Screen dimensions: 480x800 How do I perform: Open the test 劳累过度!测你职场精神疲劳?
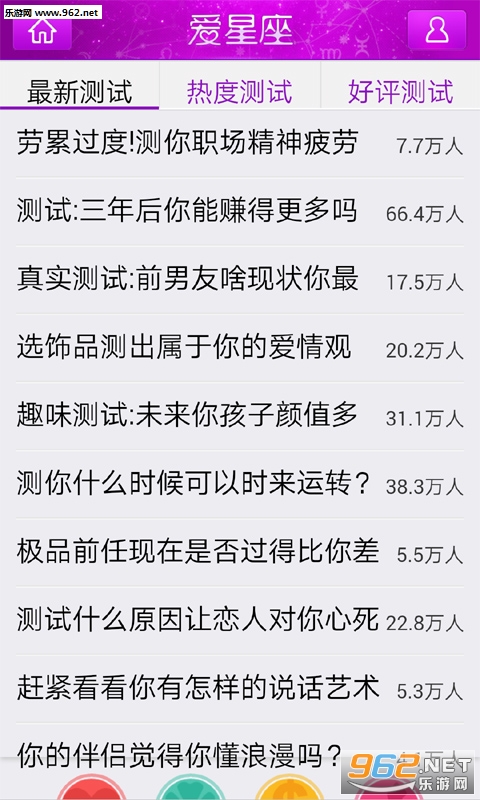pyautogui.click(x=240, y=144)
